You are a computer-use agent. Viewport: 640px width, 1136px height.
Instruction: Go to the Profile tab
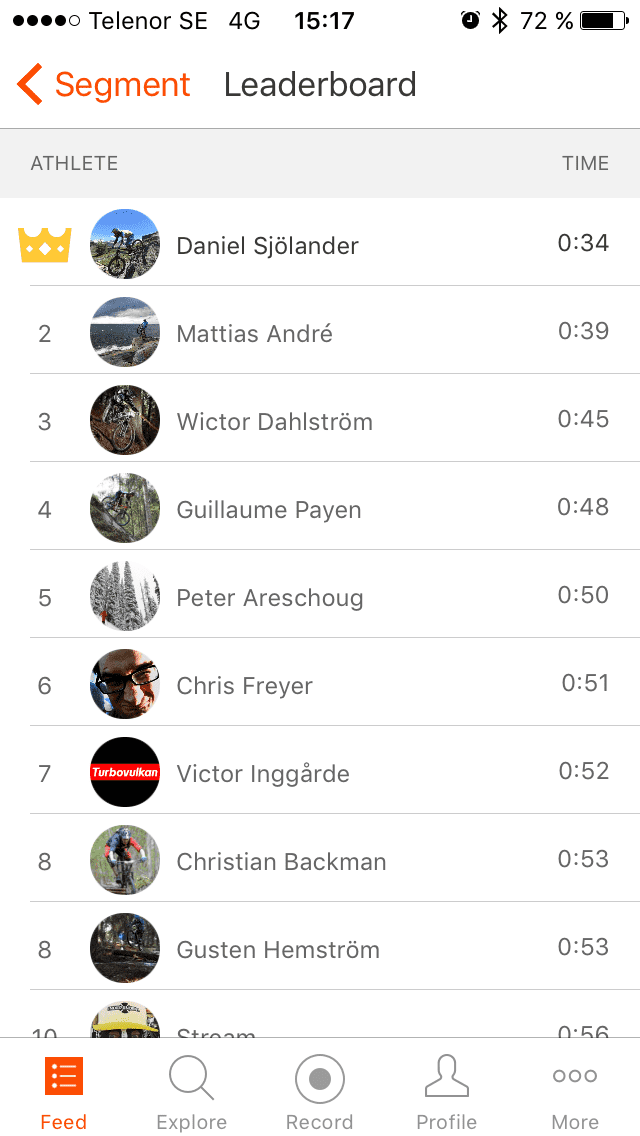click(447, 1089)
